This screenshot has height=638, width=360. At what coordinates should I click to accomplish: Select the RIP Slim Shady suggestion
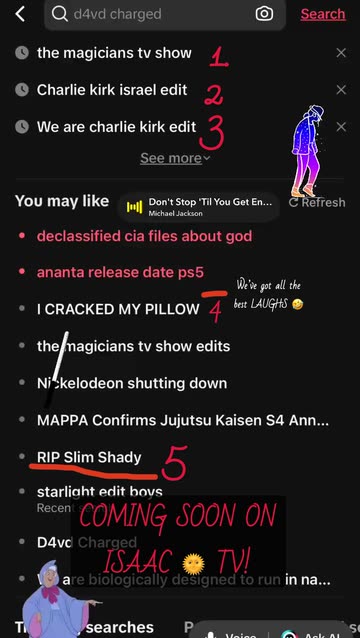click(x=89, y=457)
